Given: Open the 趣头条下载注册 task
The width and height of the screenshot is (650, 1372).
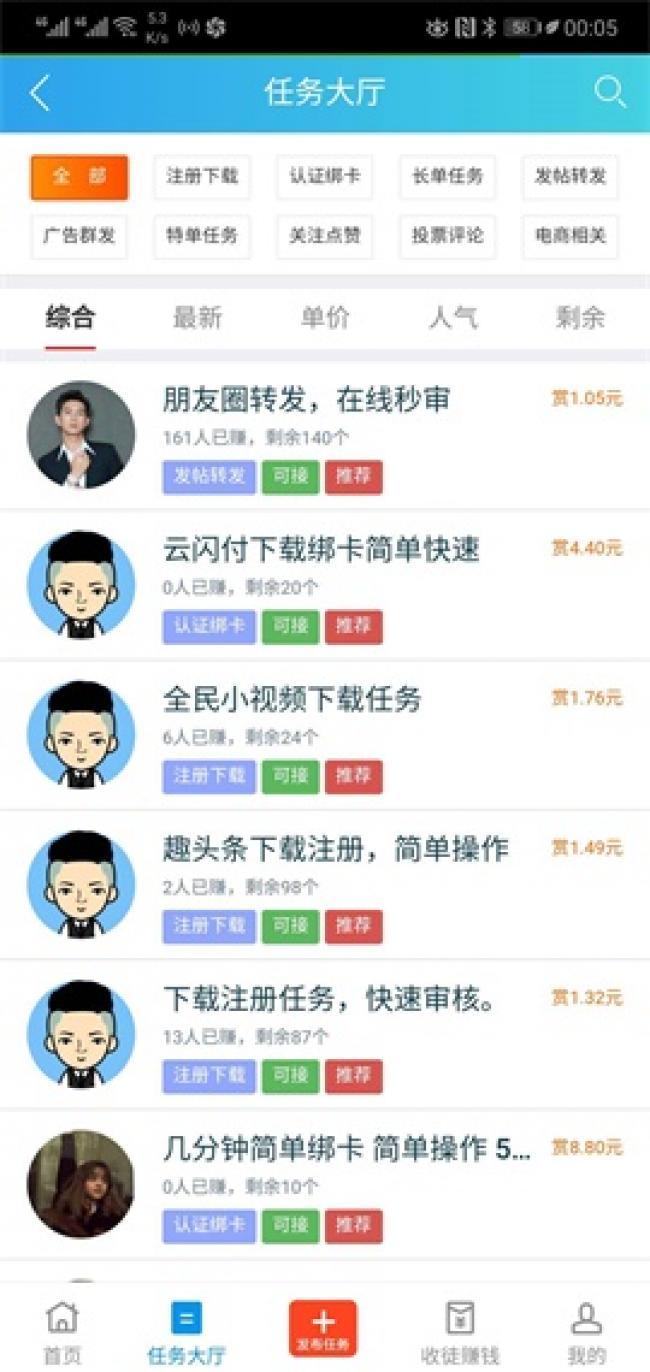Looking at the screenshot, I should (335, 849).
